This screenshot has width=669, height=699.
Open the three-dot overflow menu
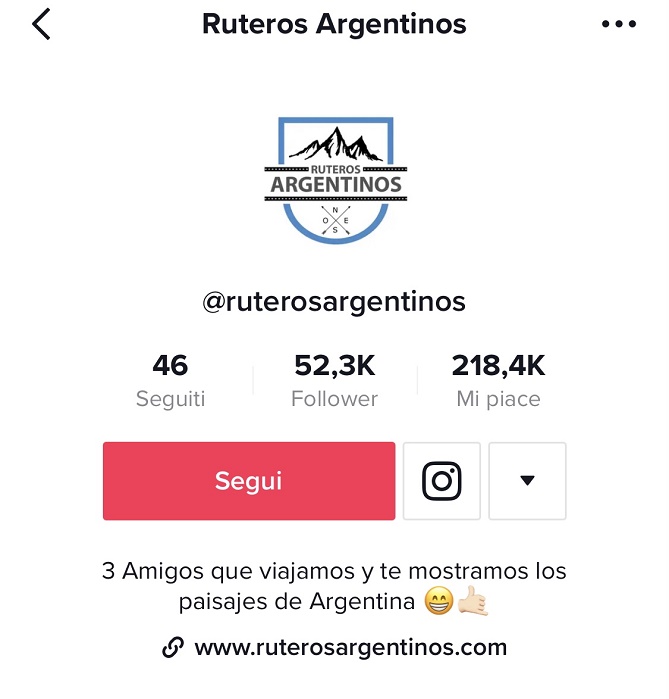[619, 25]
